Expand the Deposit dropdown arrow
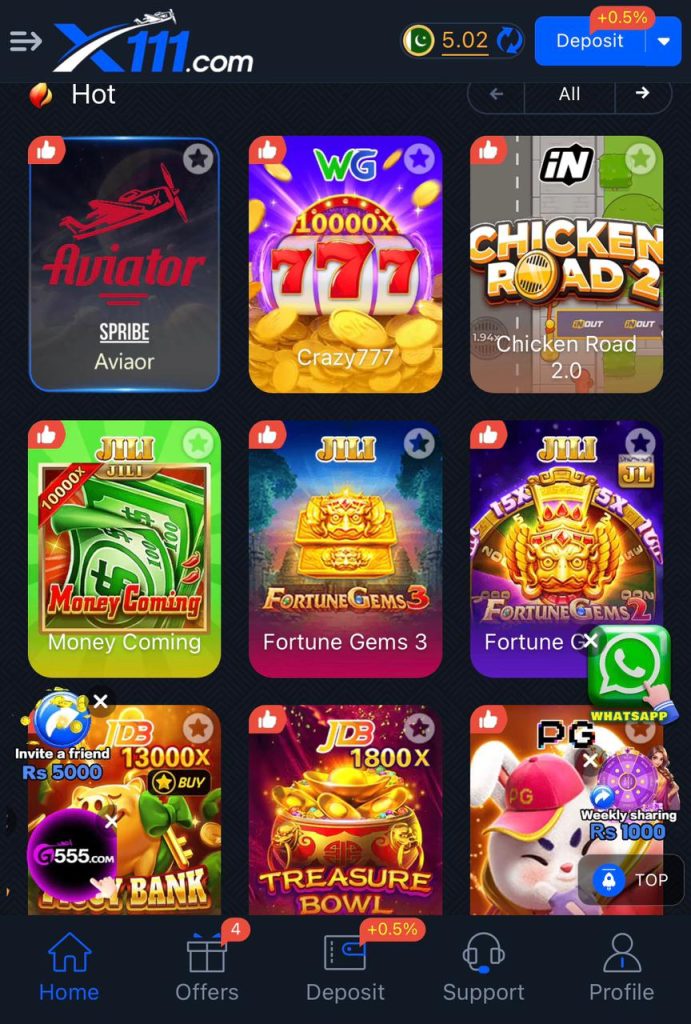691x1024 pixels. coord(665,42)
